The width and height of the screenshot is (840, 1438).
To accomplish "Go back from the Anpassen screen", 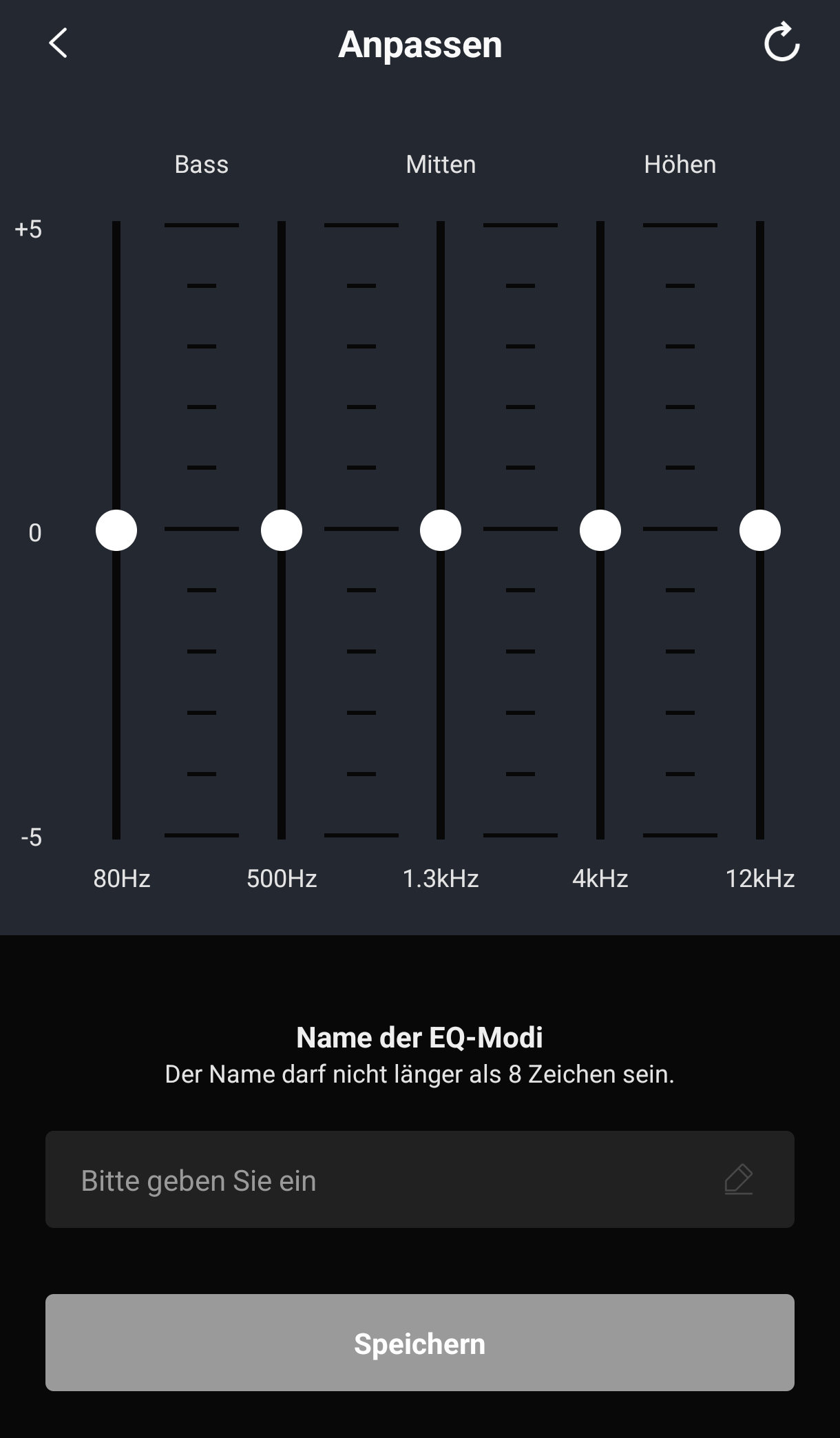I will pos(59,43).
